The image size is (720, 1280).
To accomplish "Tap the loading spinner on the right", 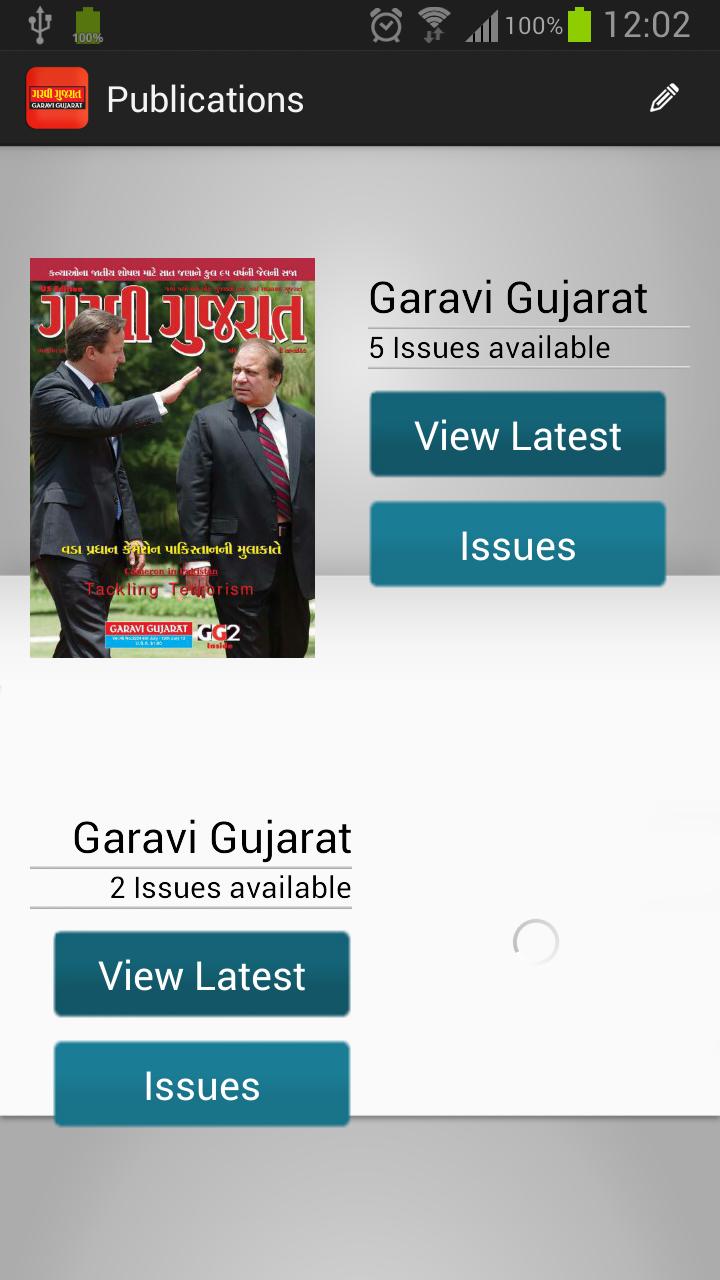I will (537, 941).
